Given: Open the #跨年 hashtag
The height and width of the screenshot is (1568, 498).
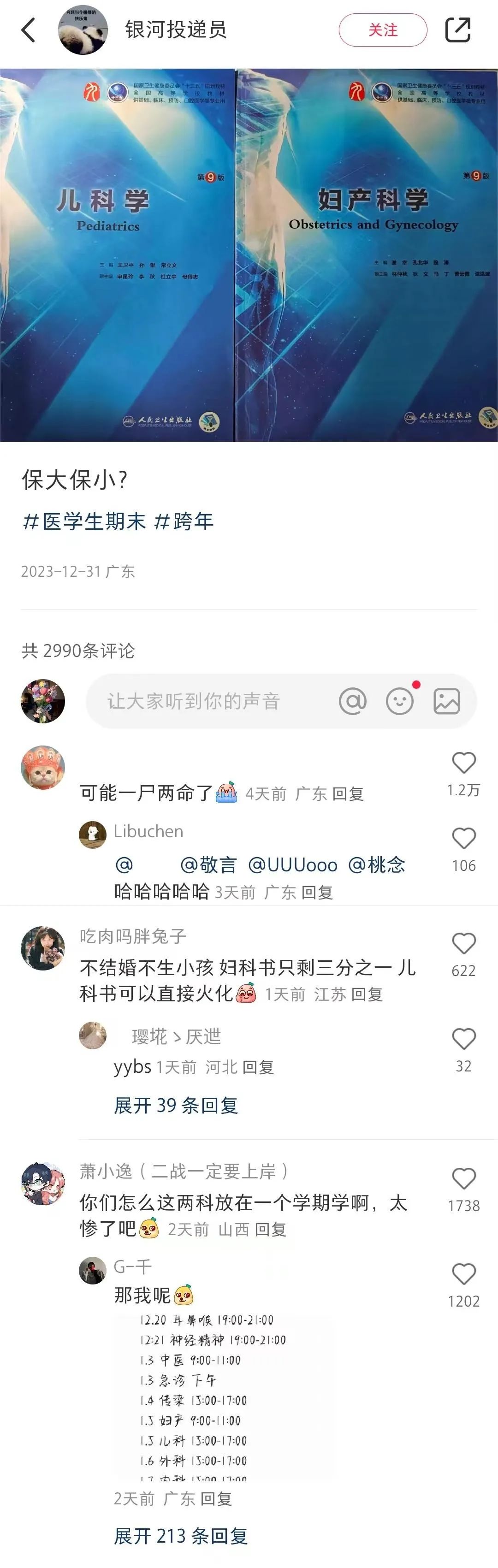Looking at the screenshot, I should tap(184, 521).
